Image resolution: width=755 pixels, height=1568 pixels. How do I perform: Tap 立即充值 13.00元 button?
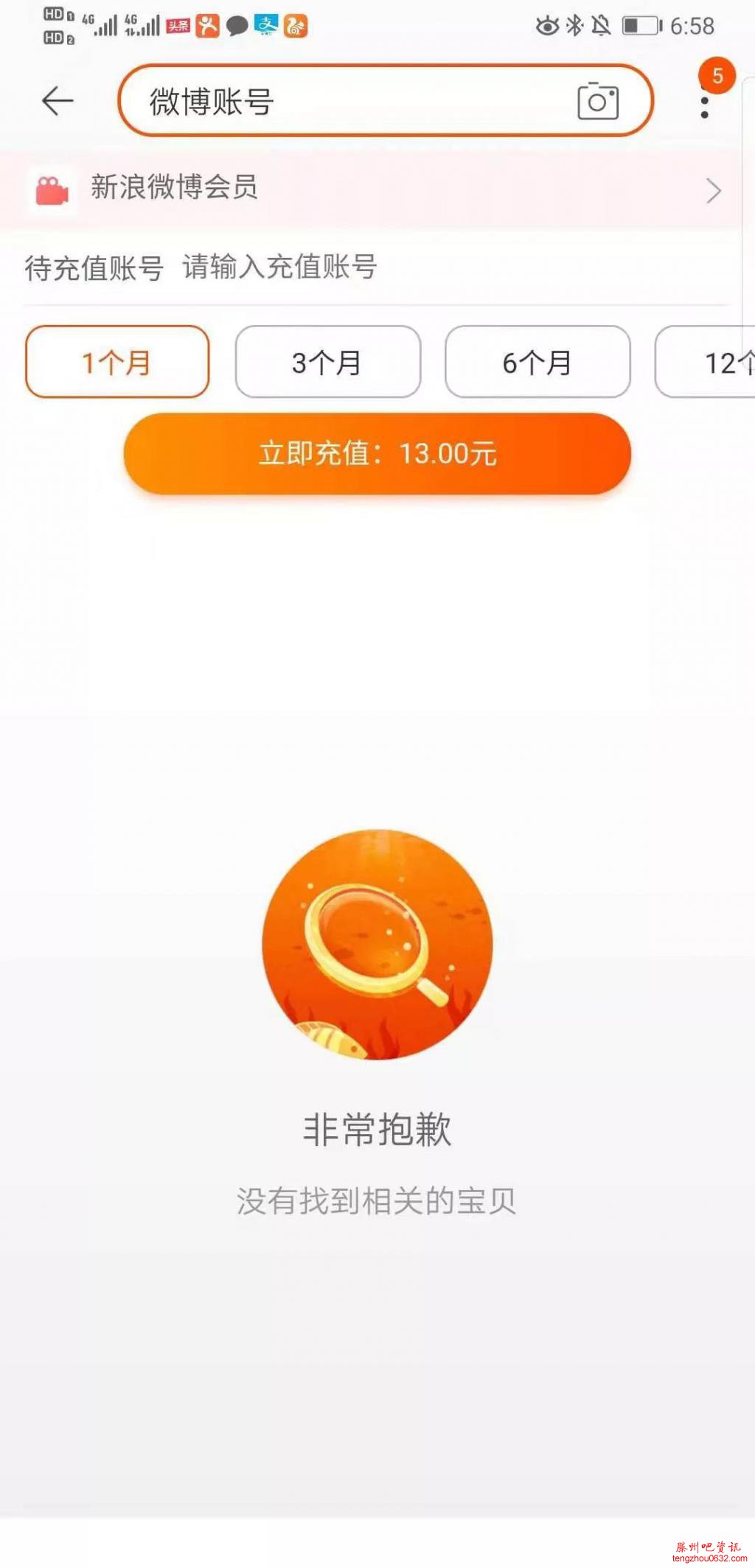point(377,453)
